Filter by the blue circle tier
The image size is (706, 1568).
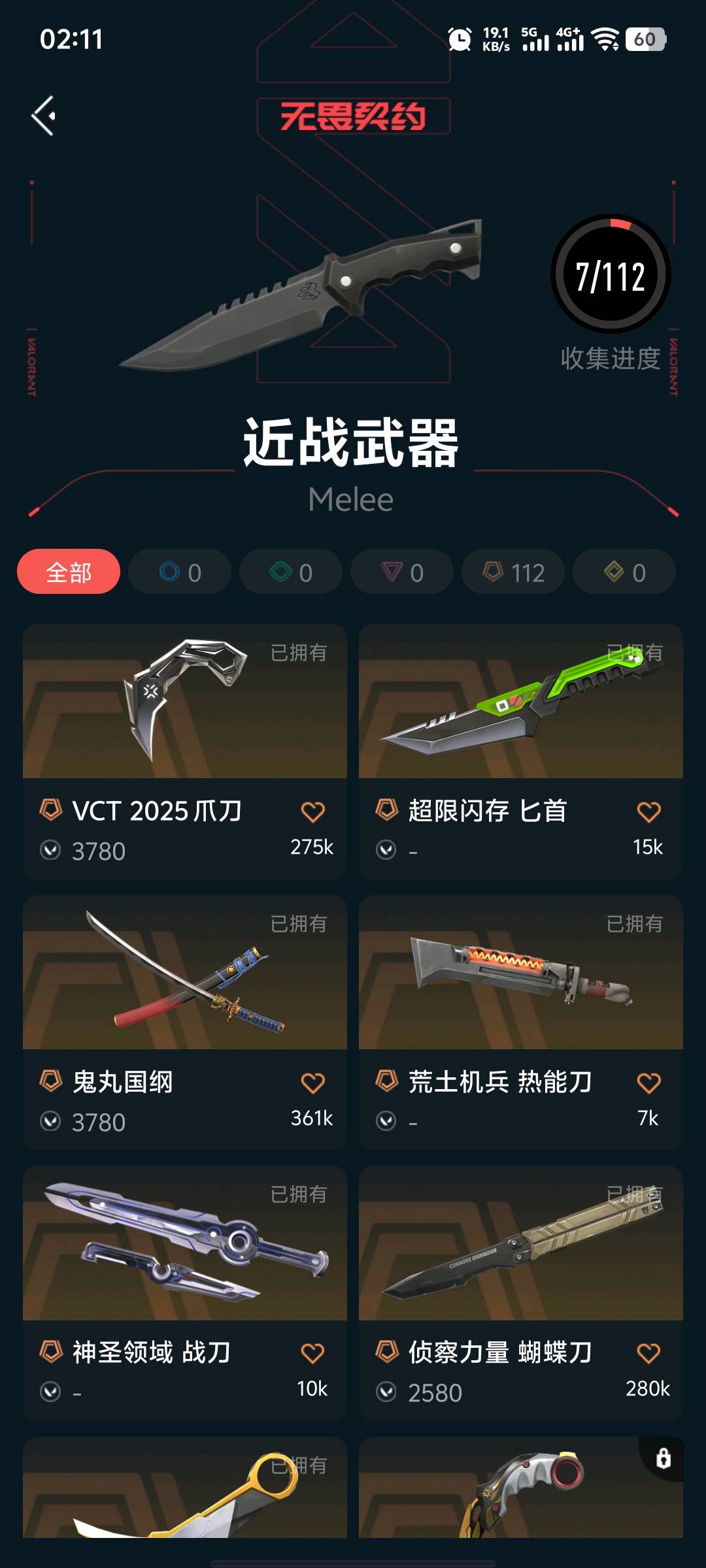(x=180, y=572)
